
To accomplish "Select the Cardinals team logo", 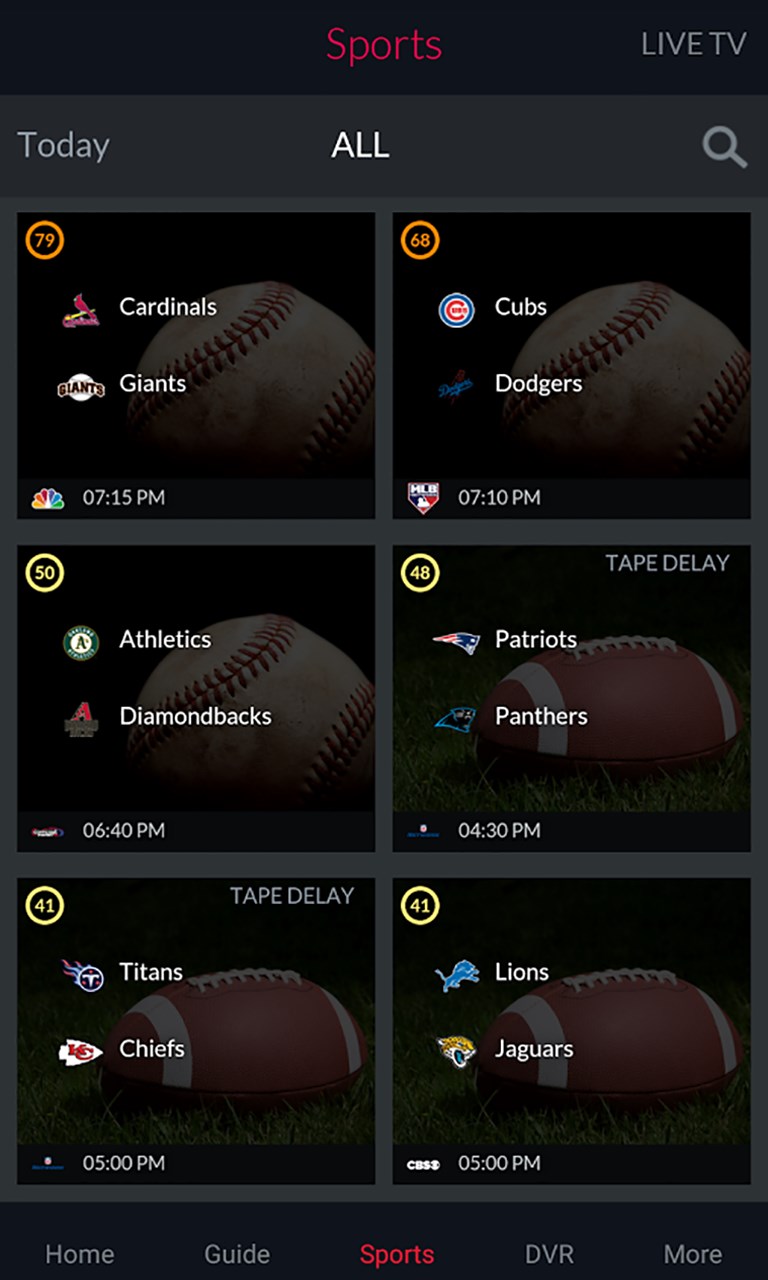I will click(80, 307).
